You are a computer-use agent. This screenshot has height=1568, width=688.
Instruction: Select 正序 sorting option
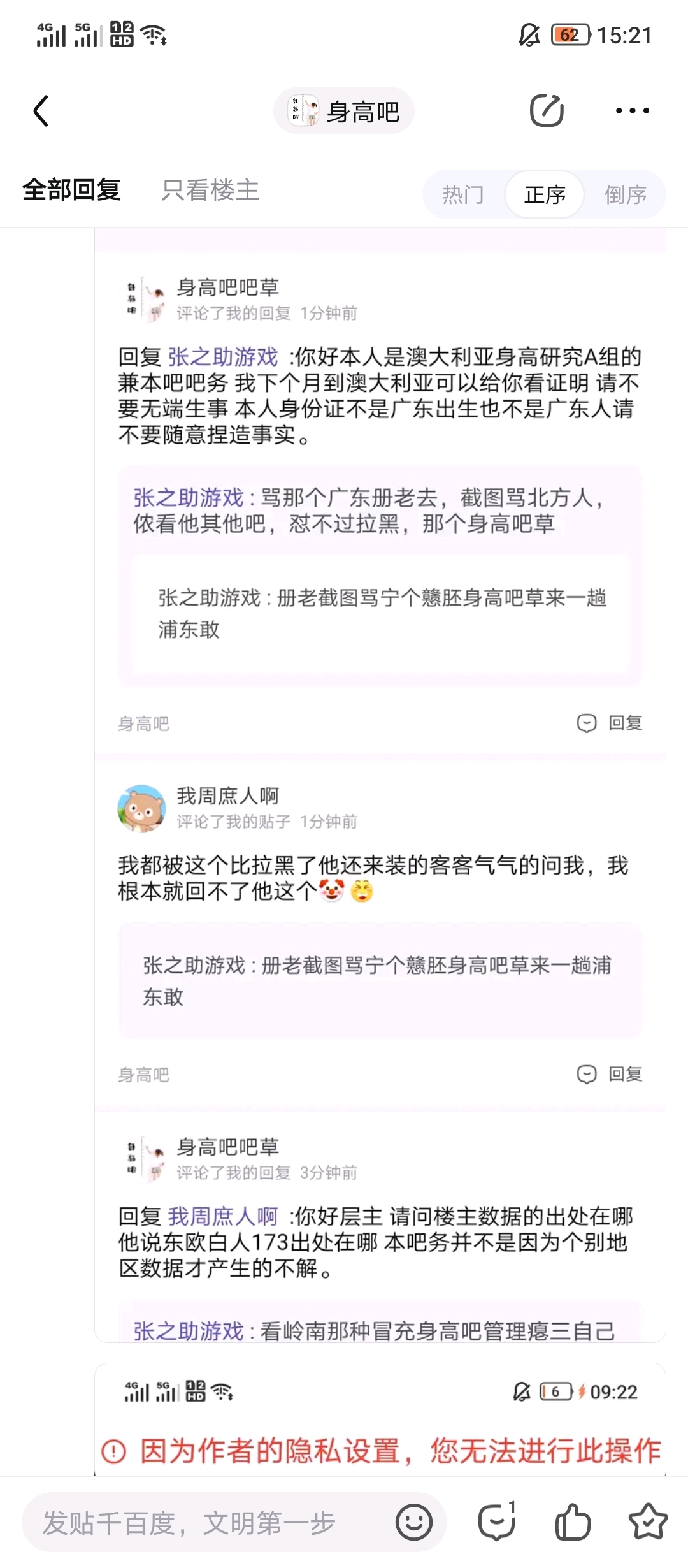pyautogui.click(x=545, y=194)
